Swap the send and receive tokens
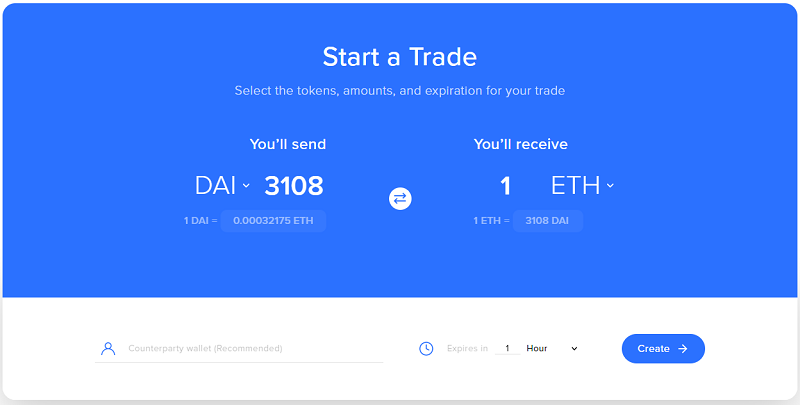The height and width of the screenshot is (405, 800). 400,199
